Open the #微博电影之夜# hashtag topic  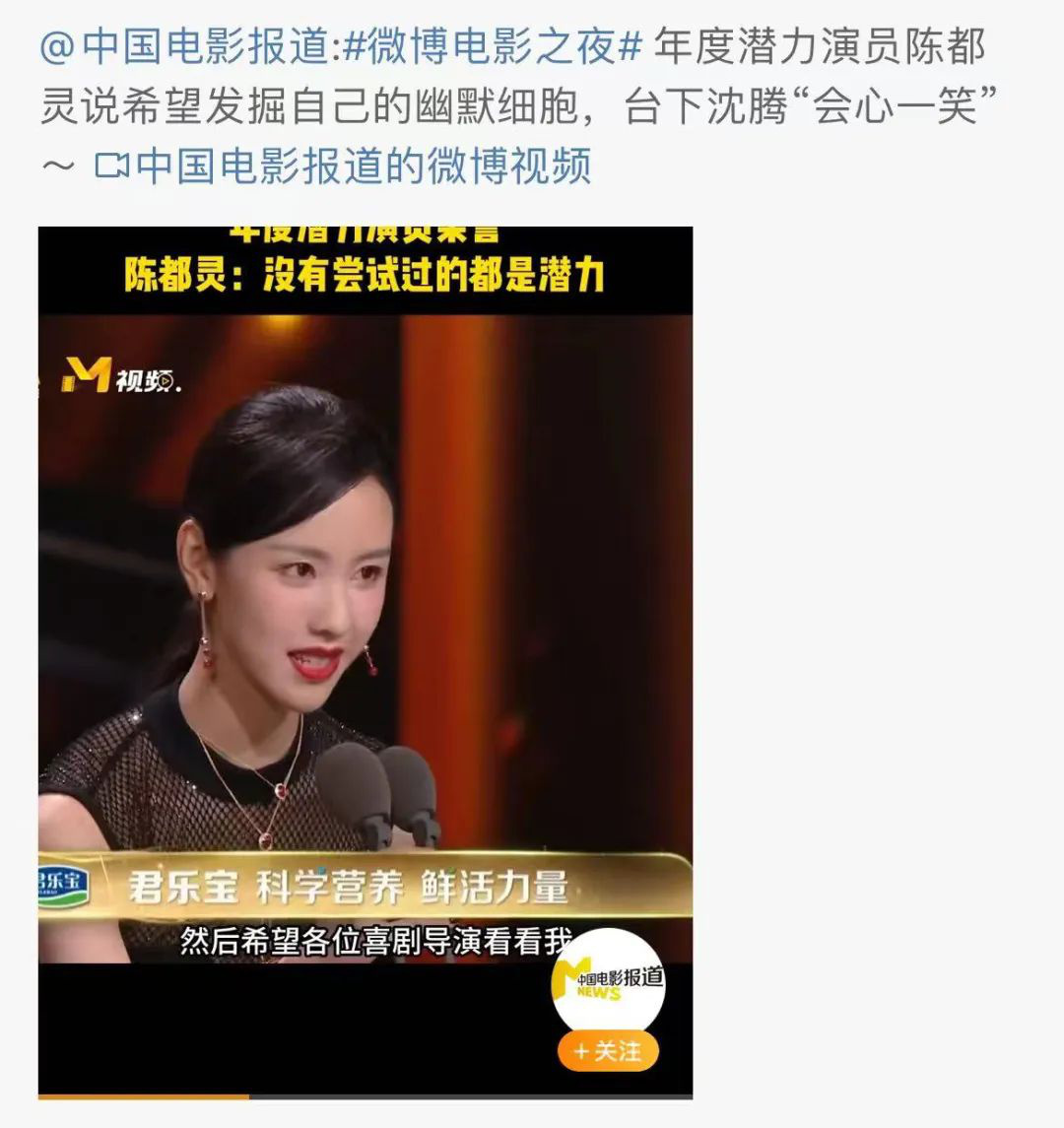click(x=493, y=46)
